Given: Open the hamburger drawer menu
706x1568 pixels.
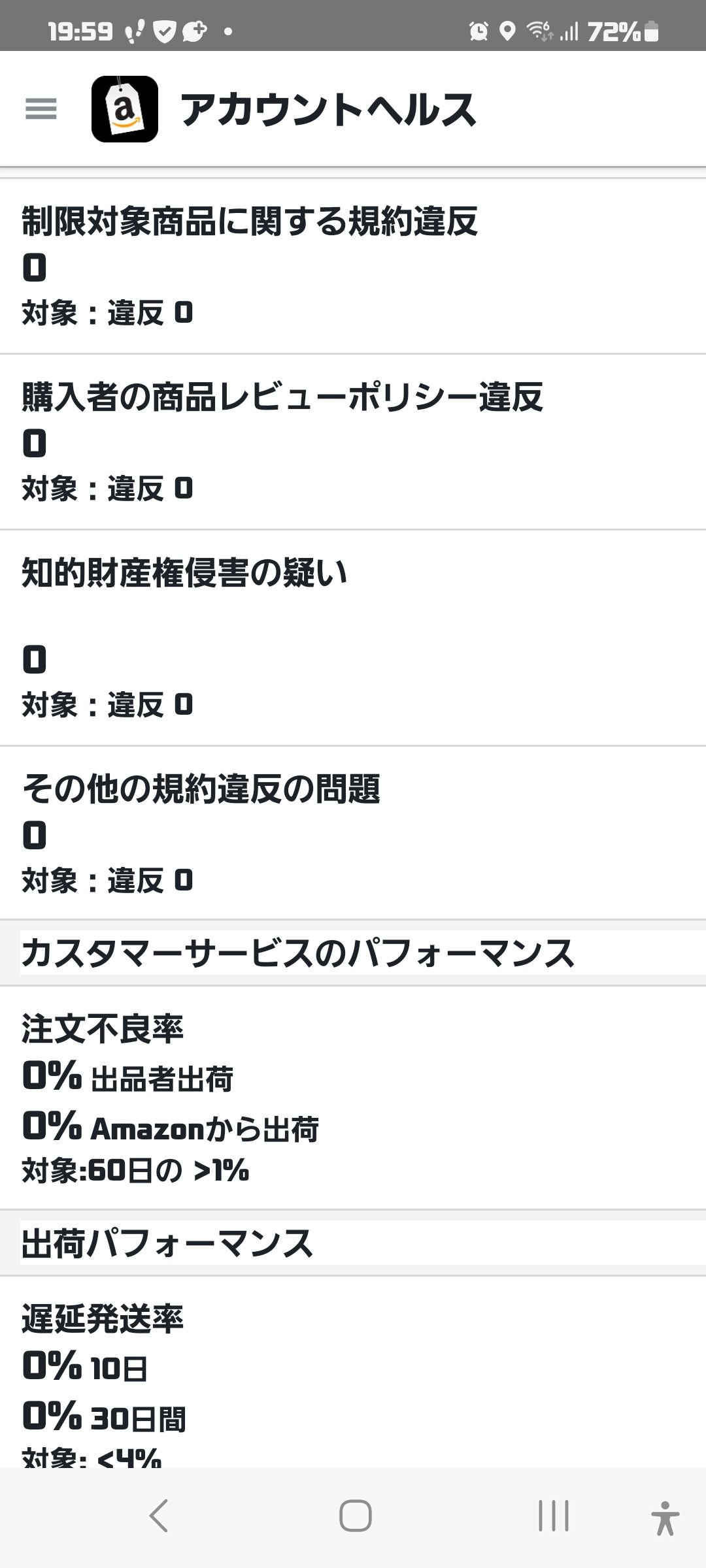Looking at the screenshot, I should [x=41, y=109].
